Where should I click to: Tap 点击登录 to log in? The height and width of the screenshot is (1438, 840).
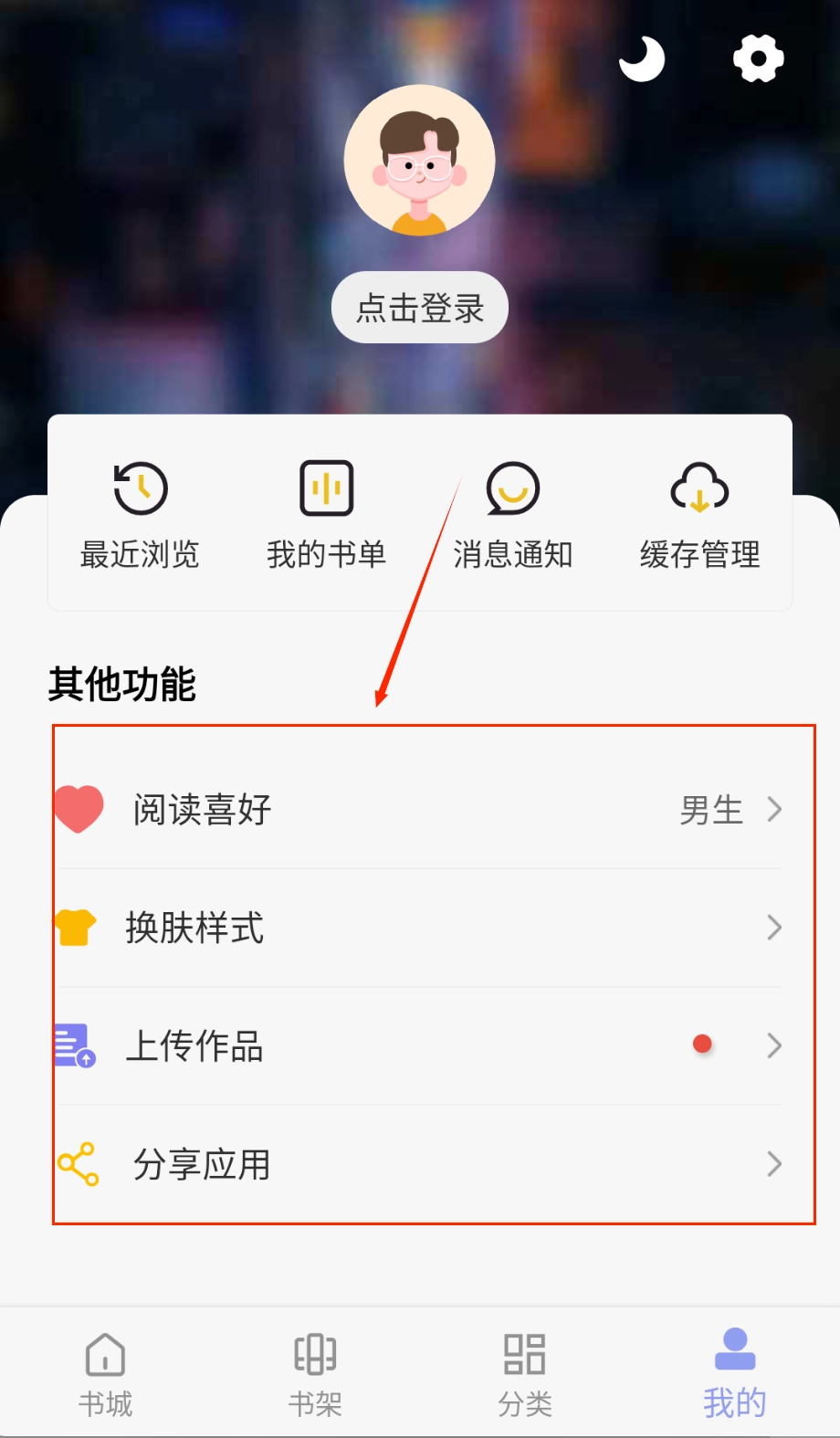[420, 308]
